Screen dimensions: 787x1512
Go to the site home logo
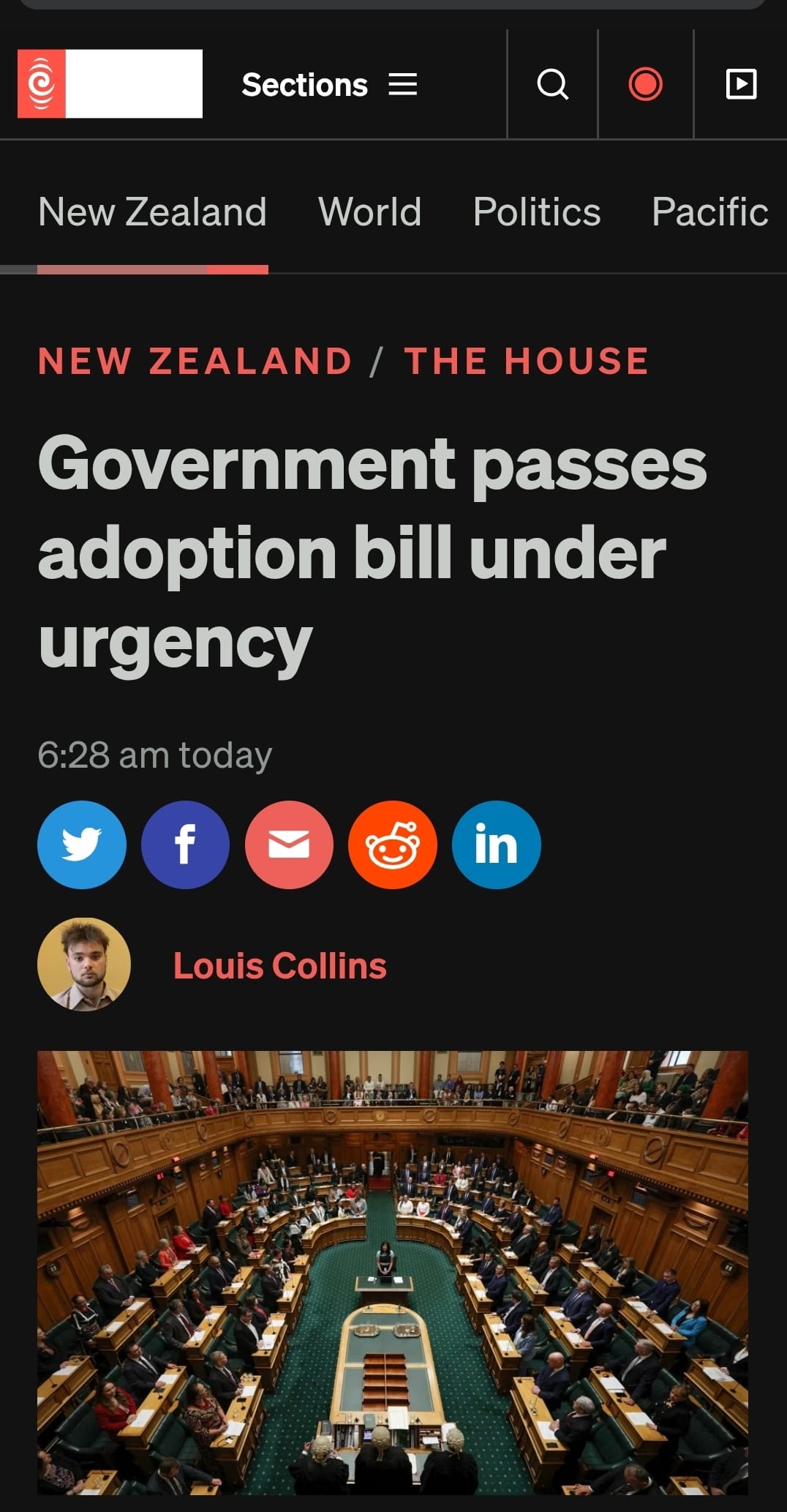pyautogui.click(x=110, y=83)
